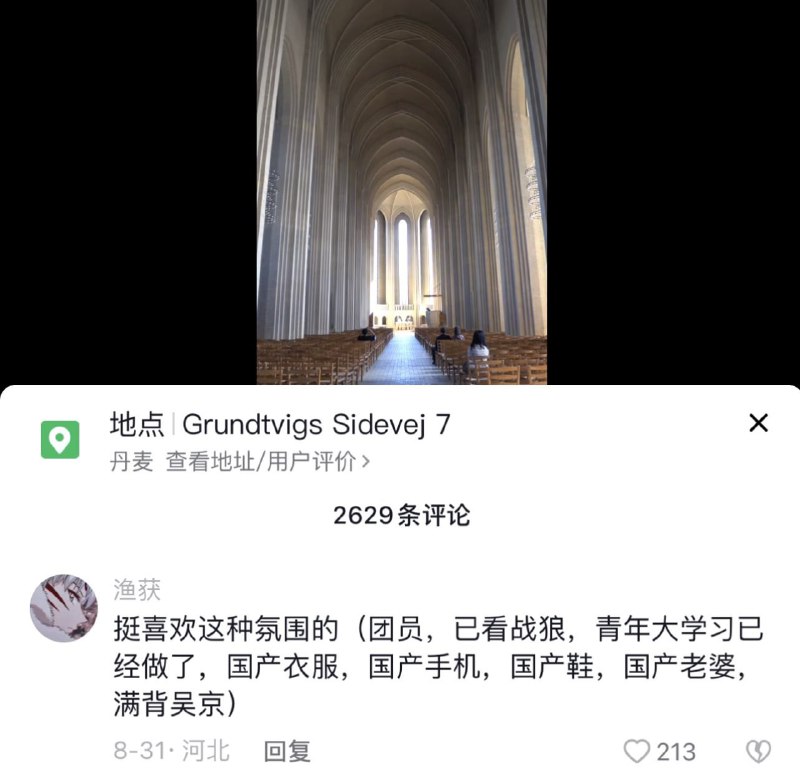Open the Grundtvigs Sidevej 7 location
The image size is (800, 782).
click(316, 425)
